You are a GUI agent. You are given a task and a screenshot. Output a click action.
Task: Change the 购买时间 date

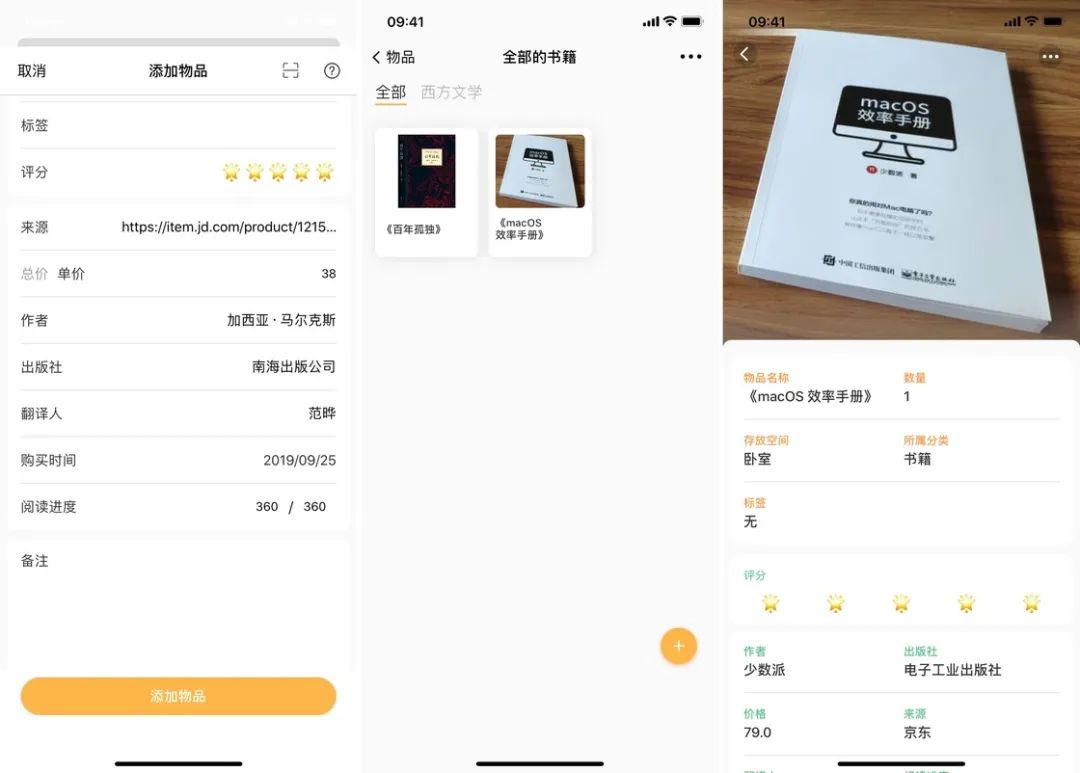point(178,460)
